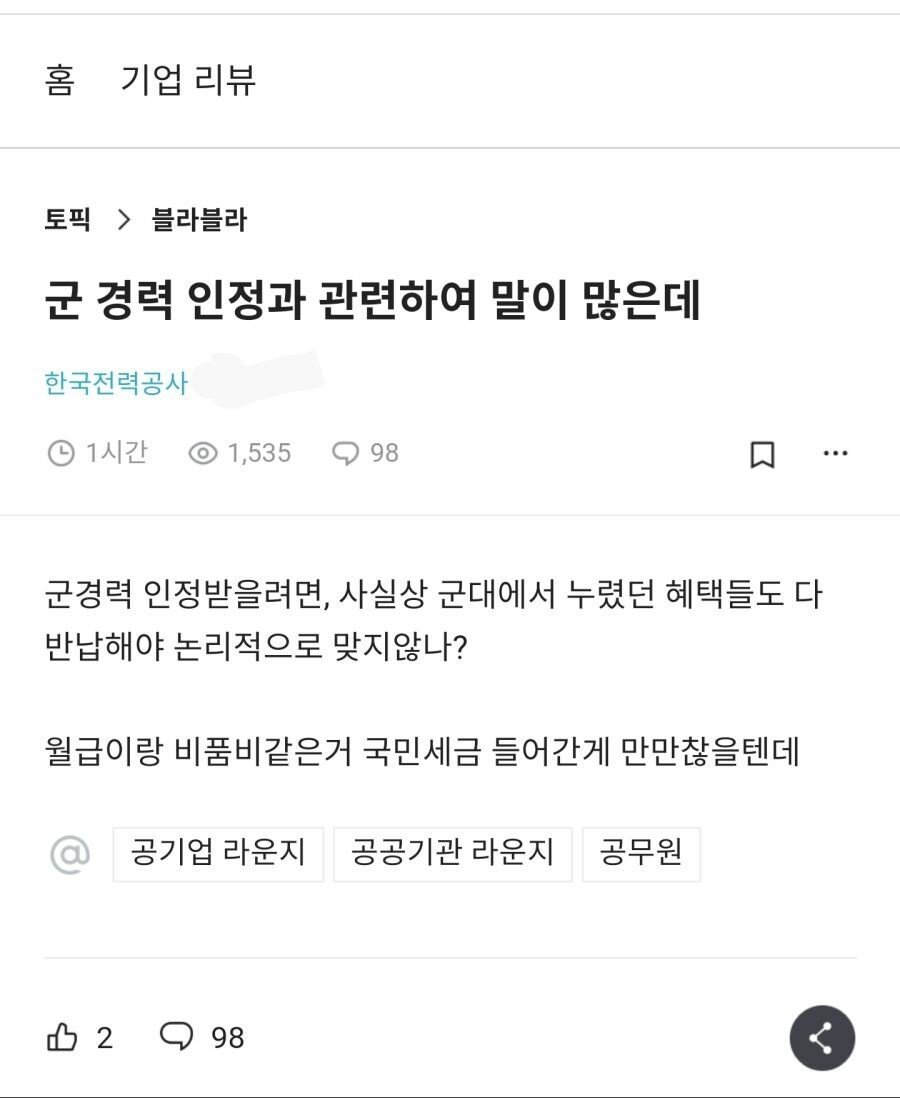Share this post with the round button

(x=821, y=1038)
